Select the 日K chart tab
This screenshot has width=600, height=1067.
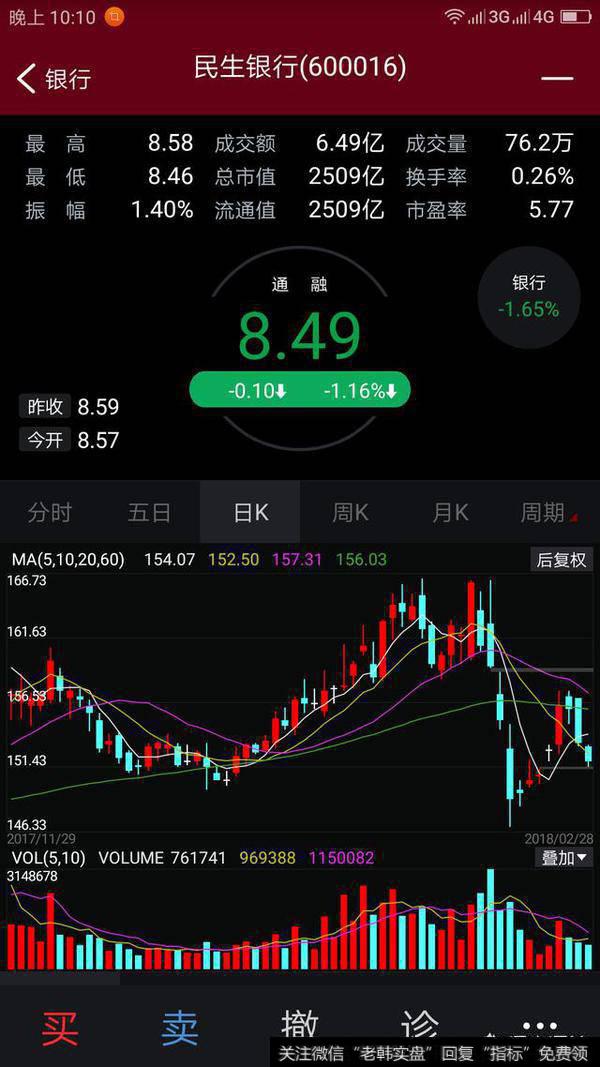[x=250, y=513]
